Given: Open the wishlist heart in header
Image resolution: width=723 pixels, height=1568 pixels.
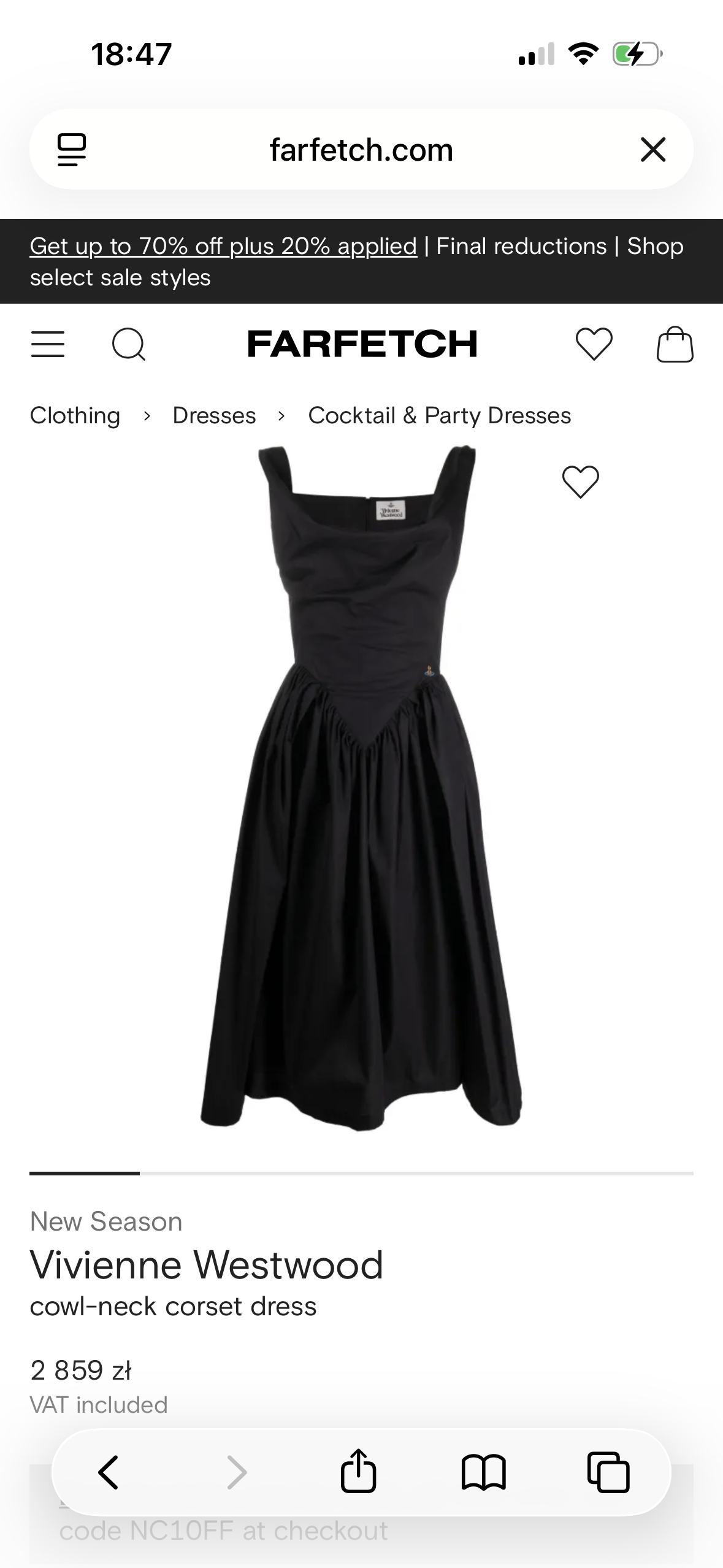Looking at the screenshot, I should [594, 343].
